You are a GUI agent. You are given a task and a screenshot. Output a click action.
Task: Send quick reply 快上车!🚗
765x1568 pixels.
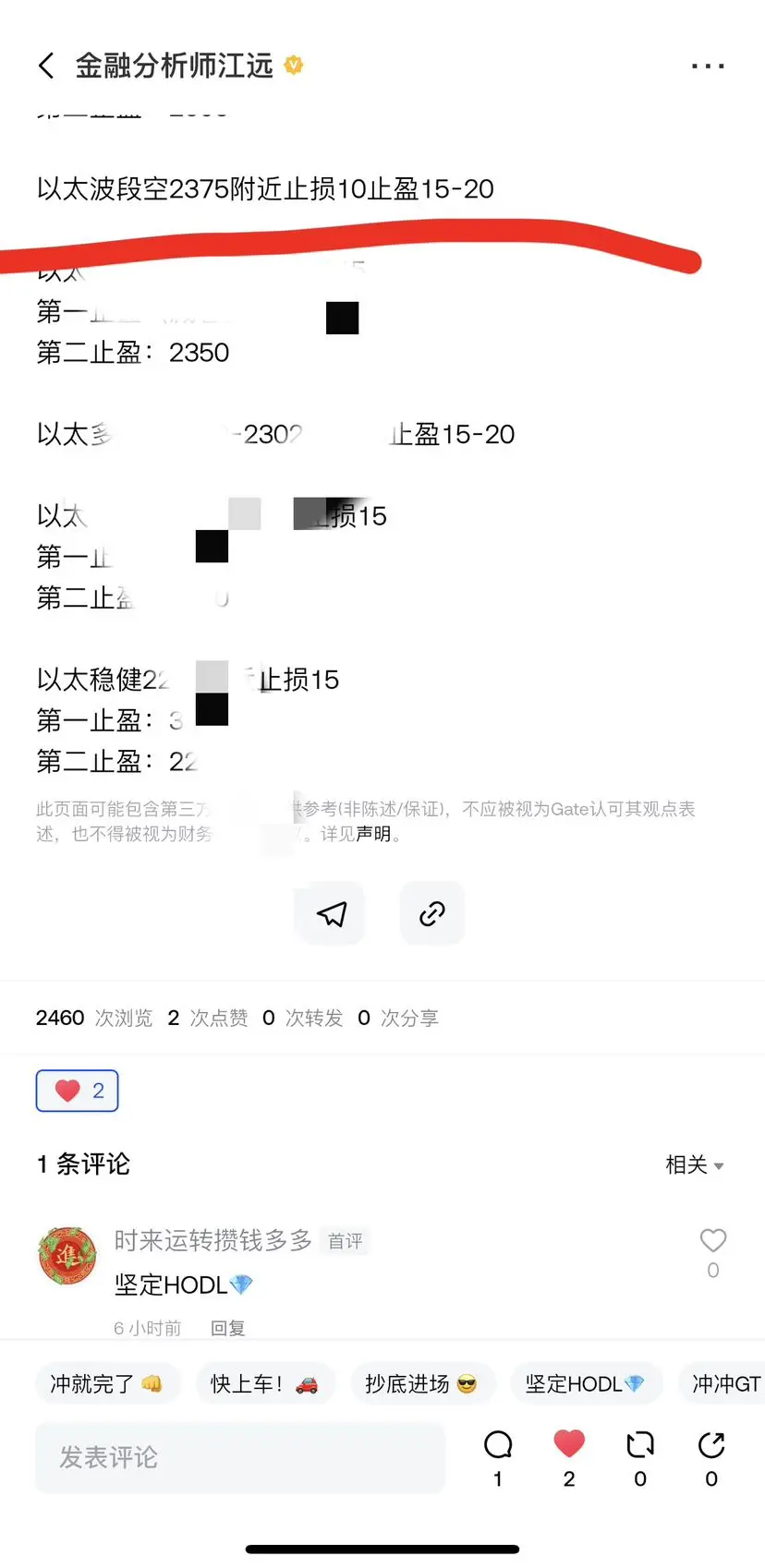coord(265,1383)
